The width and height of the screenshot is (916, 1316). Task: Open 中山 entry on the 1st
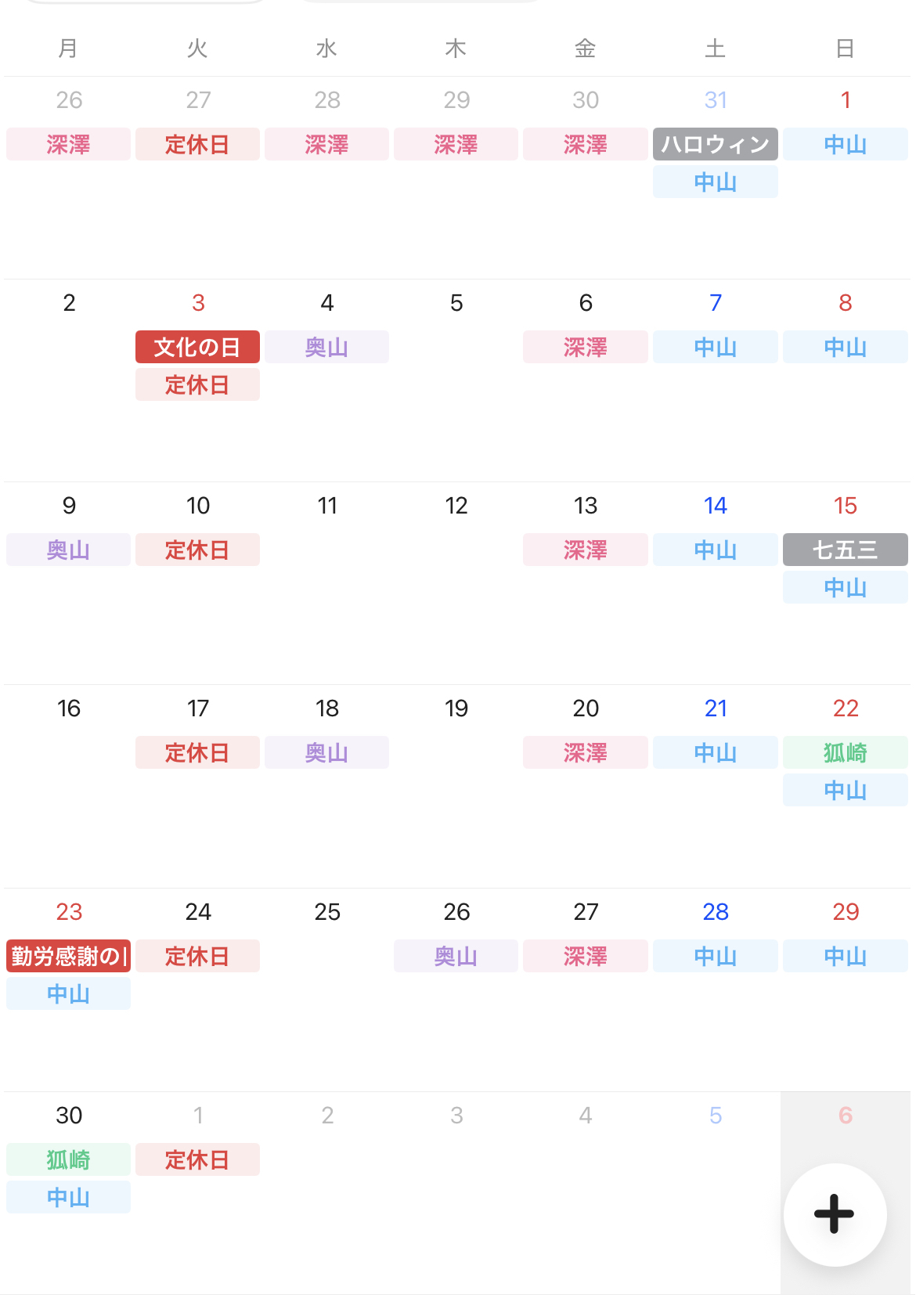(x=846, y=144)
